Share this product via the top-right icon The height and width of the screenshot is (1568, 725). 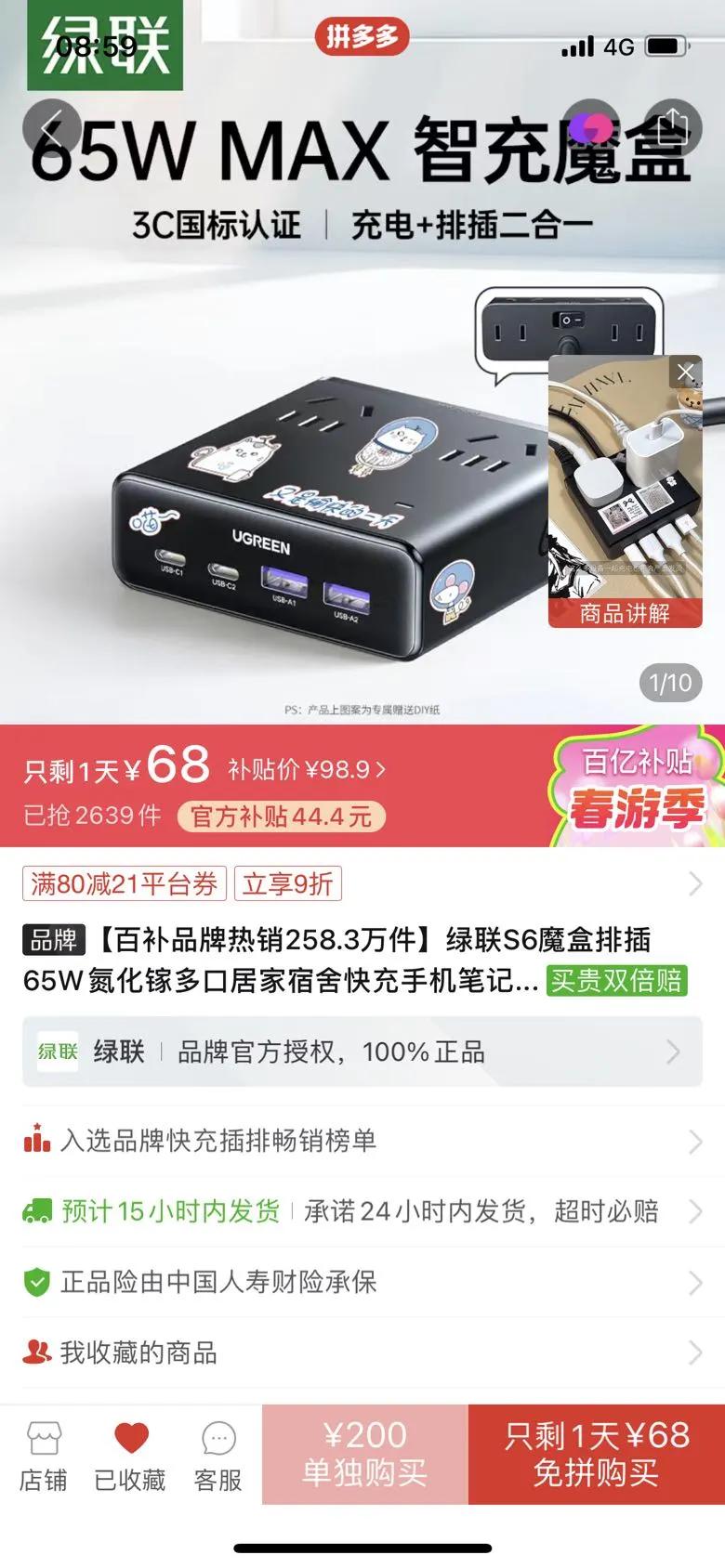(x=673, y=125)
